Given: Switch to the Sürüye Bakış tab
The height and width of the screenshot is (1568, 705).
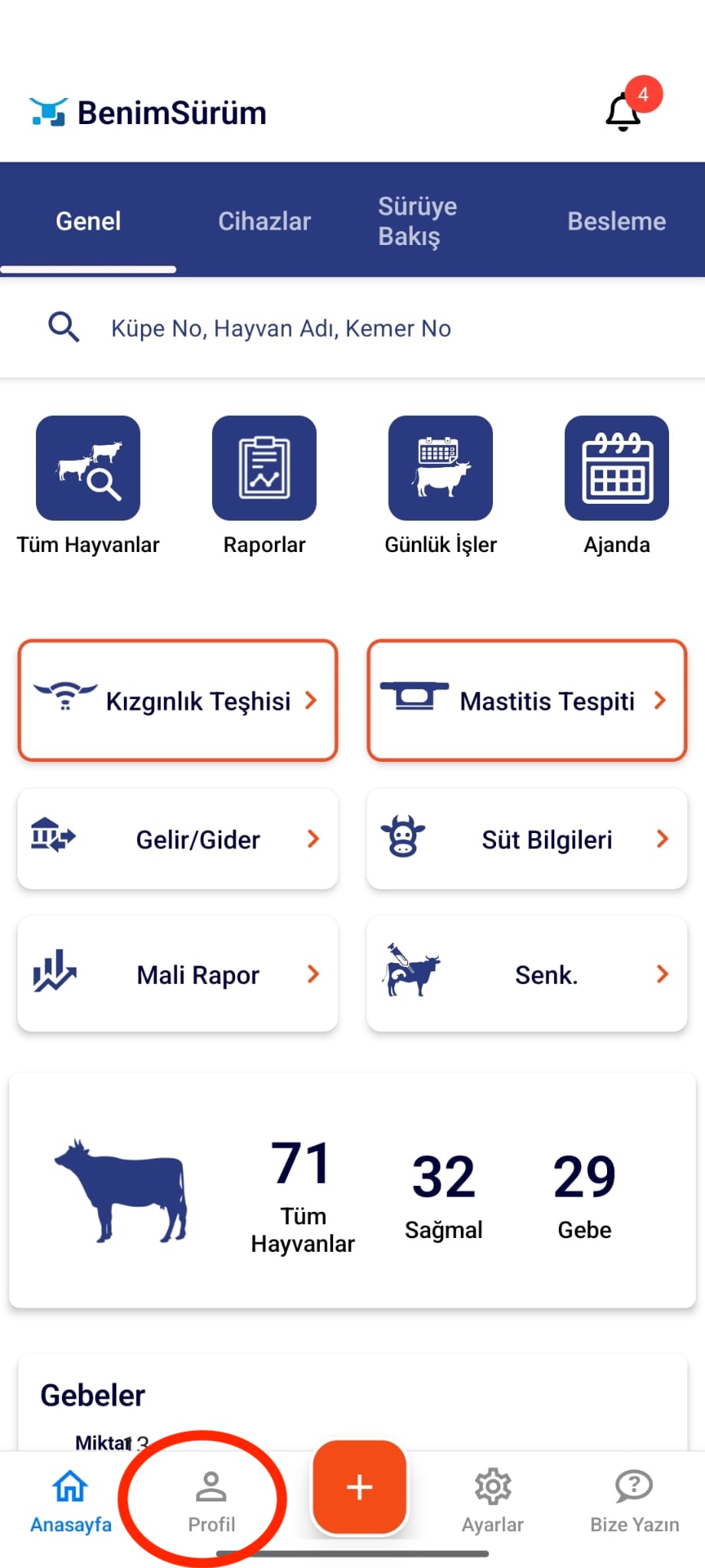Looking at the screenshot, I should 417,221.
